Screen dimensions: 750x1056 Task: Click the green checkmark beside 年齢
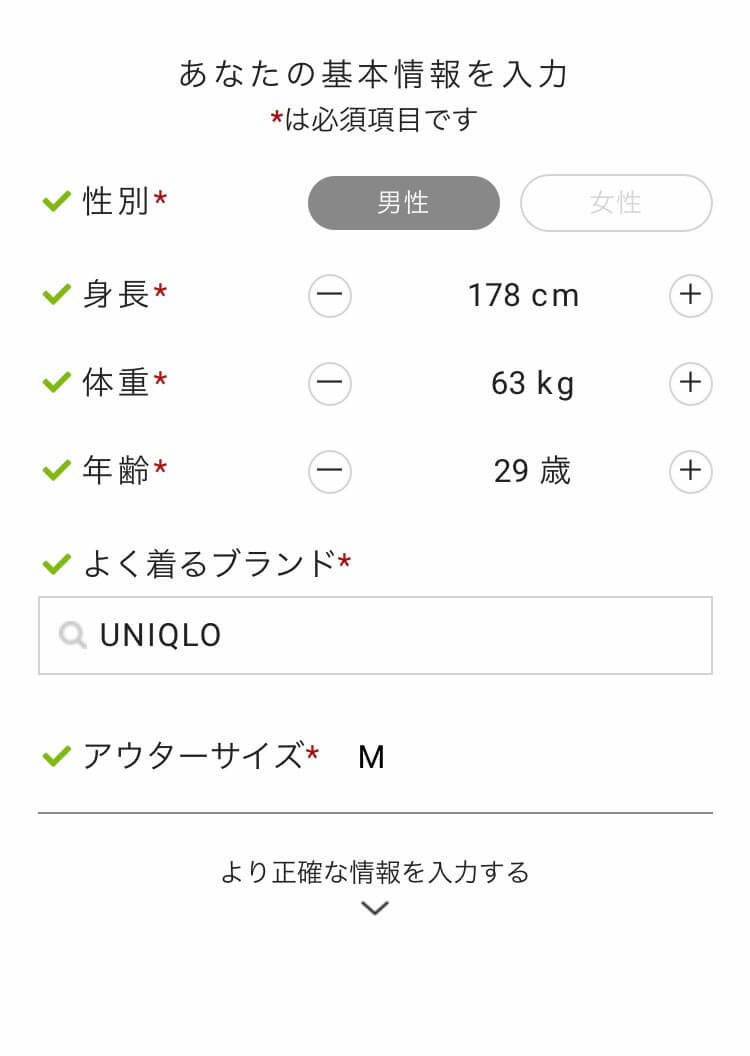57,470
